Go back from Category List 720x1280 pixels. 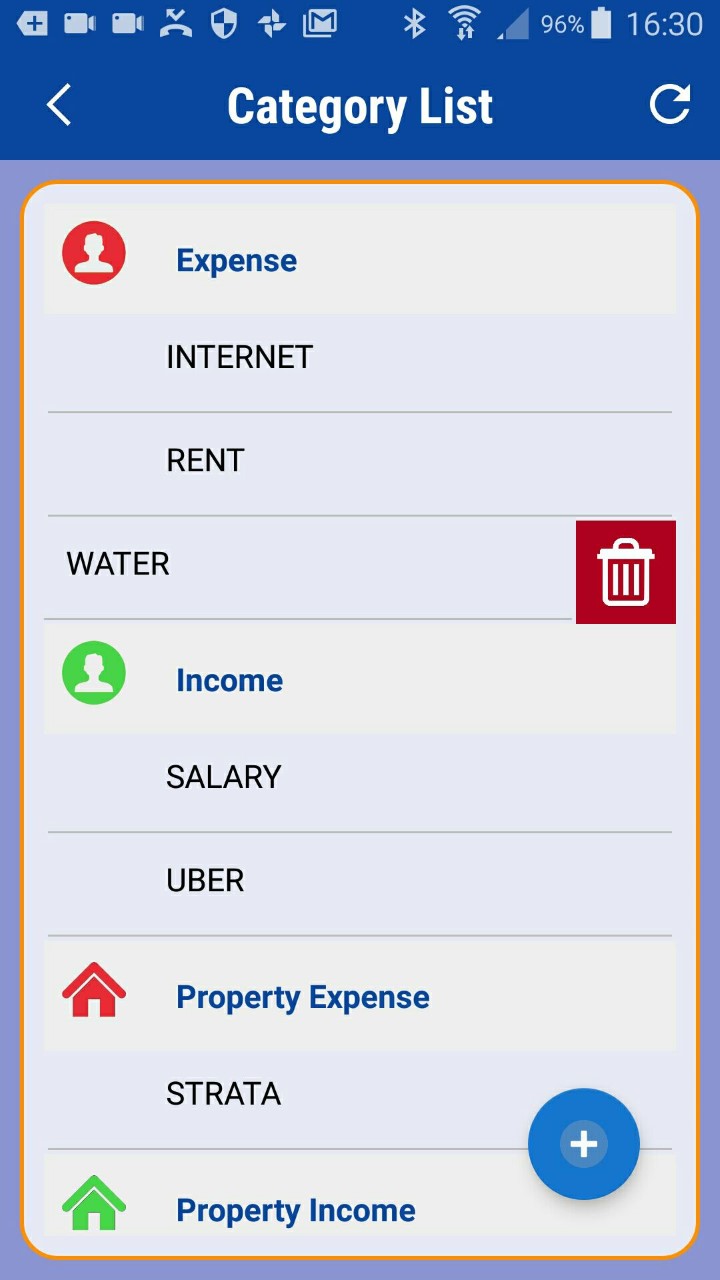coord(59,105)
